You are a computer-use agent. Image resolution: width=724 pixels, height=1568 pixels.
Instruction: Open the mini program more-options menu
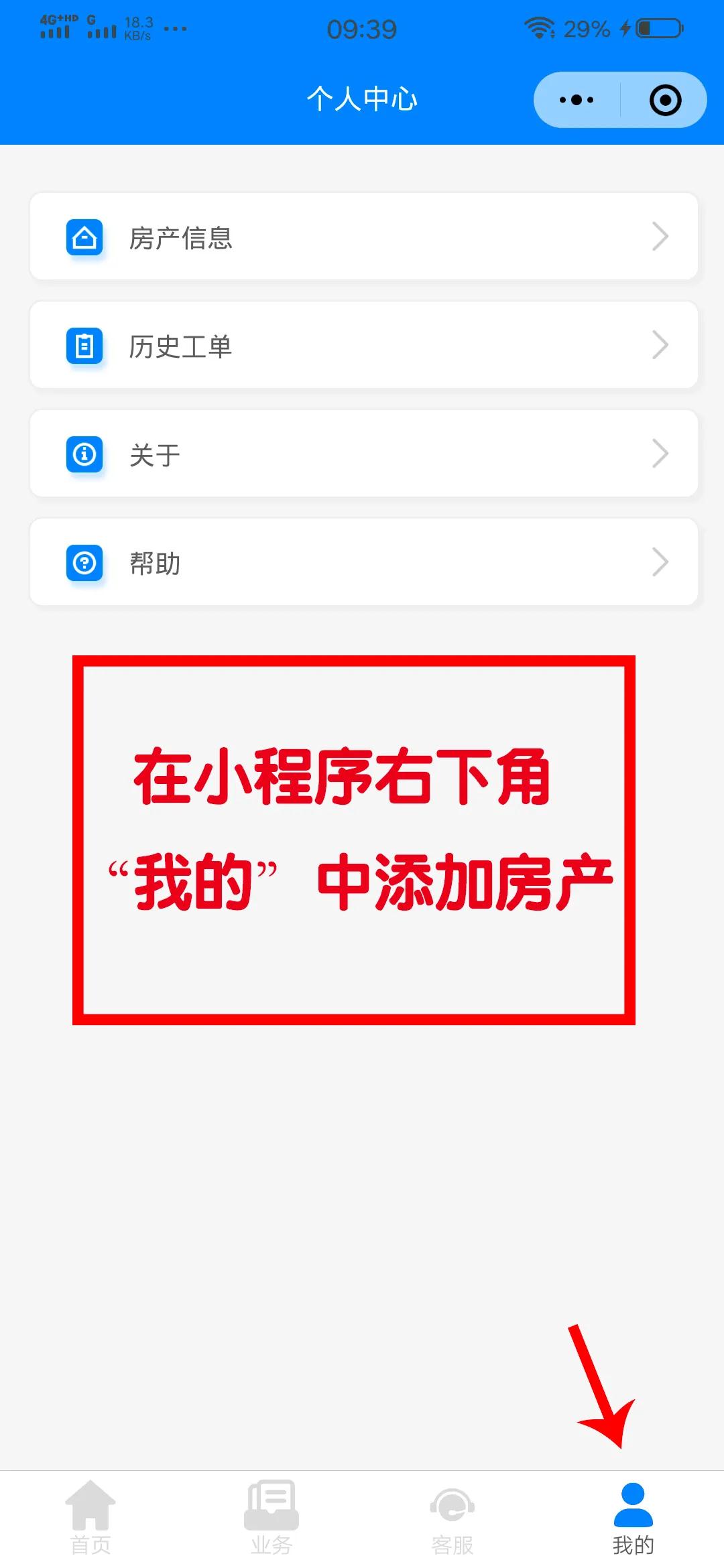(577, 100)
